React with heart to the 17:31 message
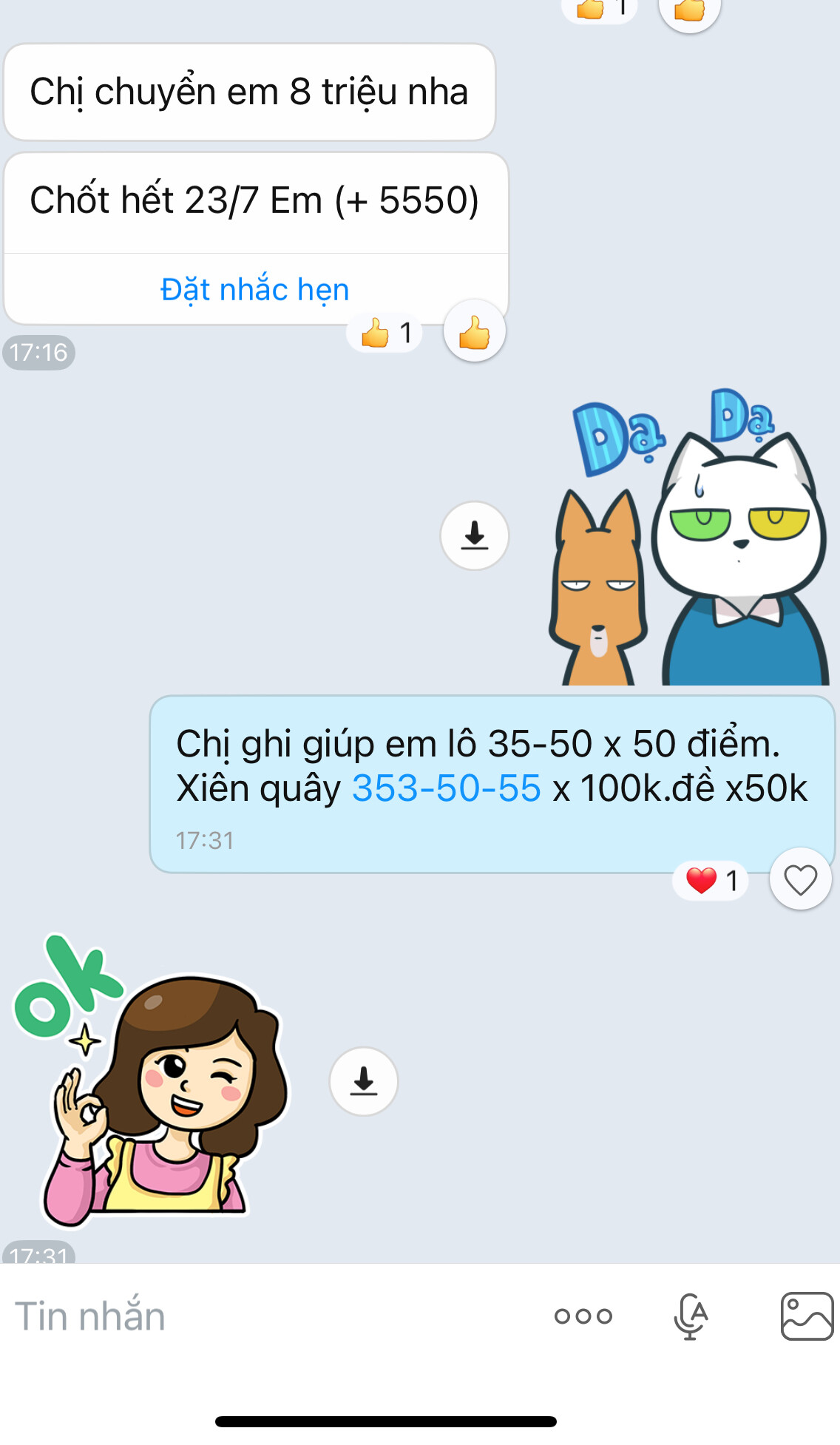 tap(800, 879)
